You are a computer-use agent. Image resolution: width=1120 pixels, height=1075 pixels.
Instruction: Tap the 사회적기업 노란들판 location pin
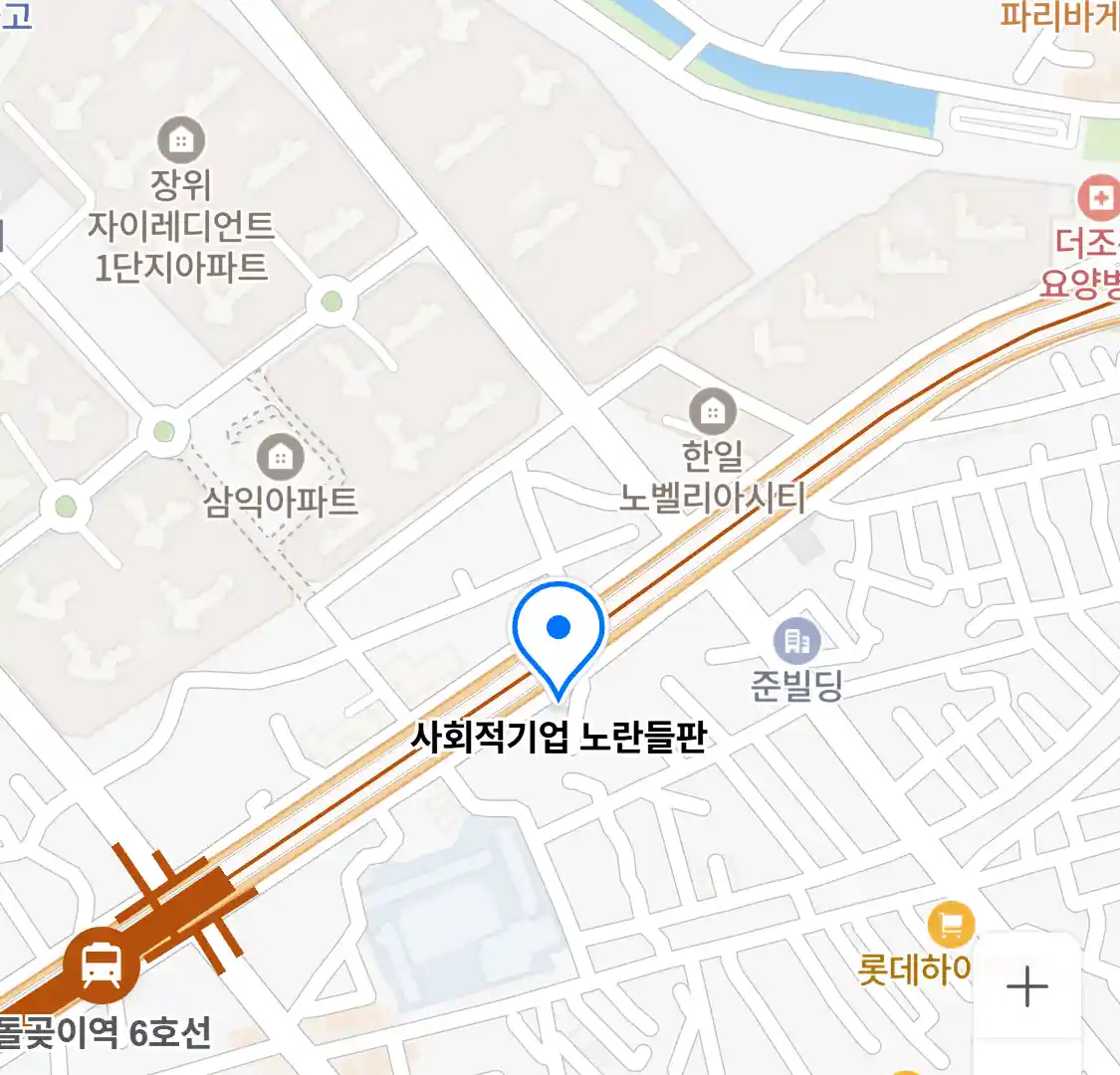tap(559, 633)
